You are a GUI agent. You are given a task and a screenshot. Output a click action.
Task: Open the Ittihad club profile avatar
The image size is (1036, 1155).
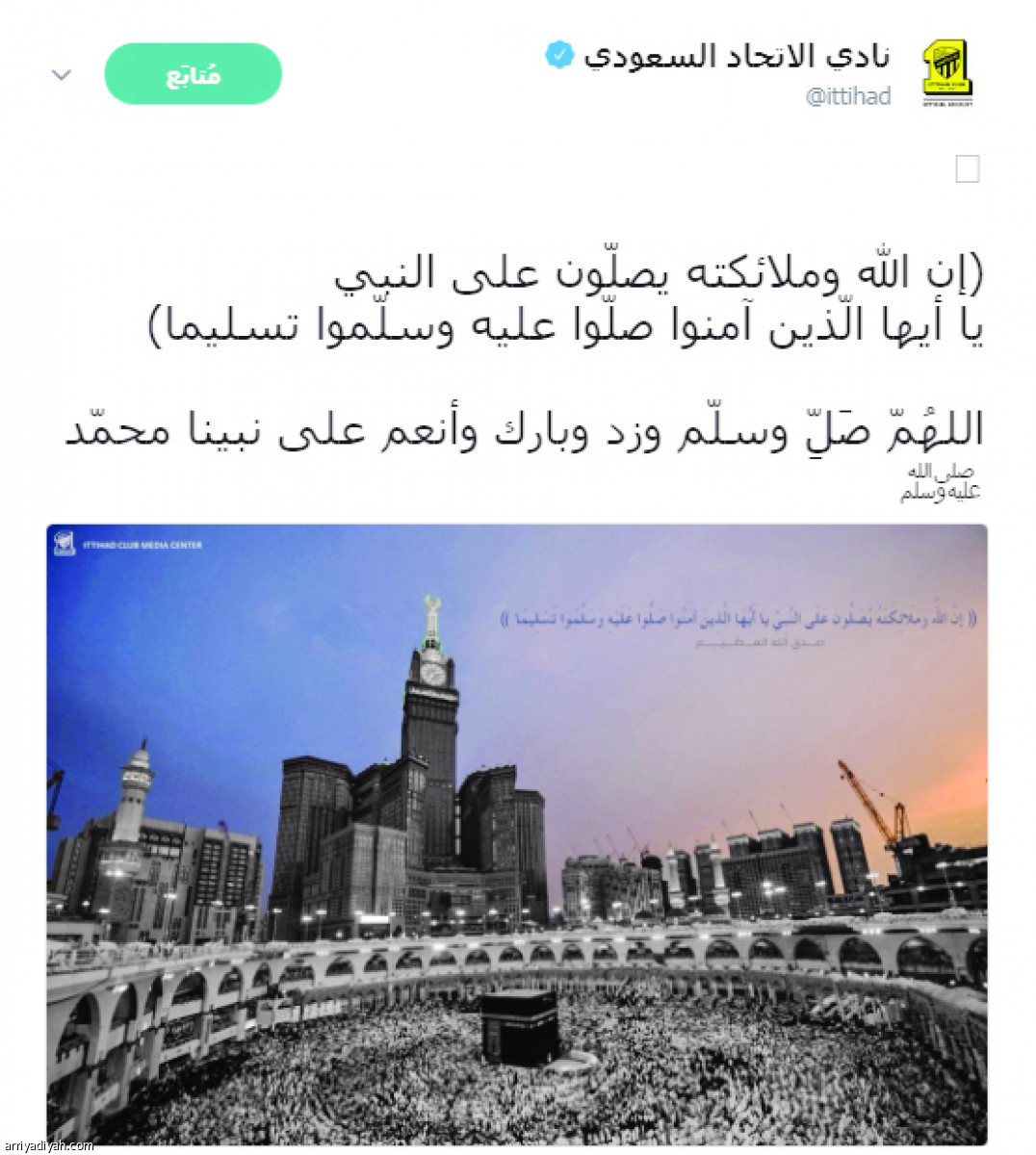[x=947, y=72]
